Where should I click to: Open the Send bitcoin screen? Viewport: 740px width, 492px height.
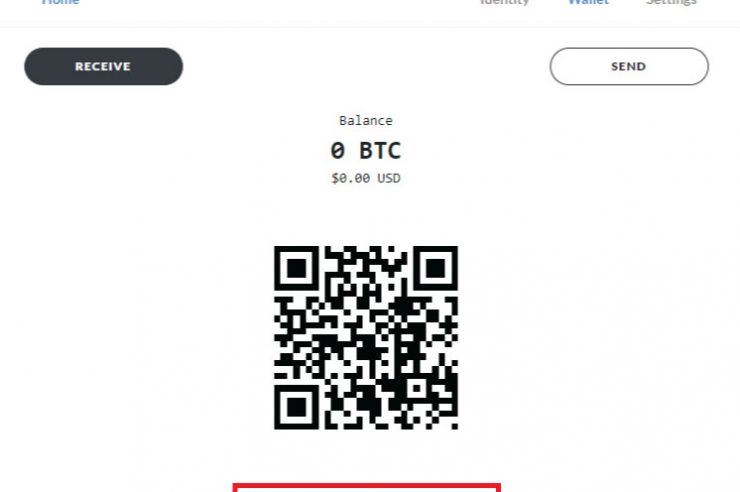click(628, 66)
